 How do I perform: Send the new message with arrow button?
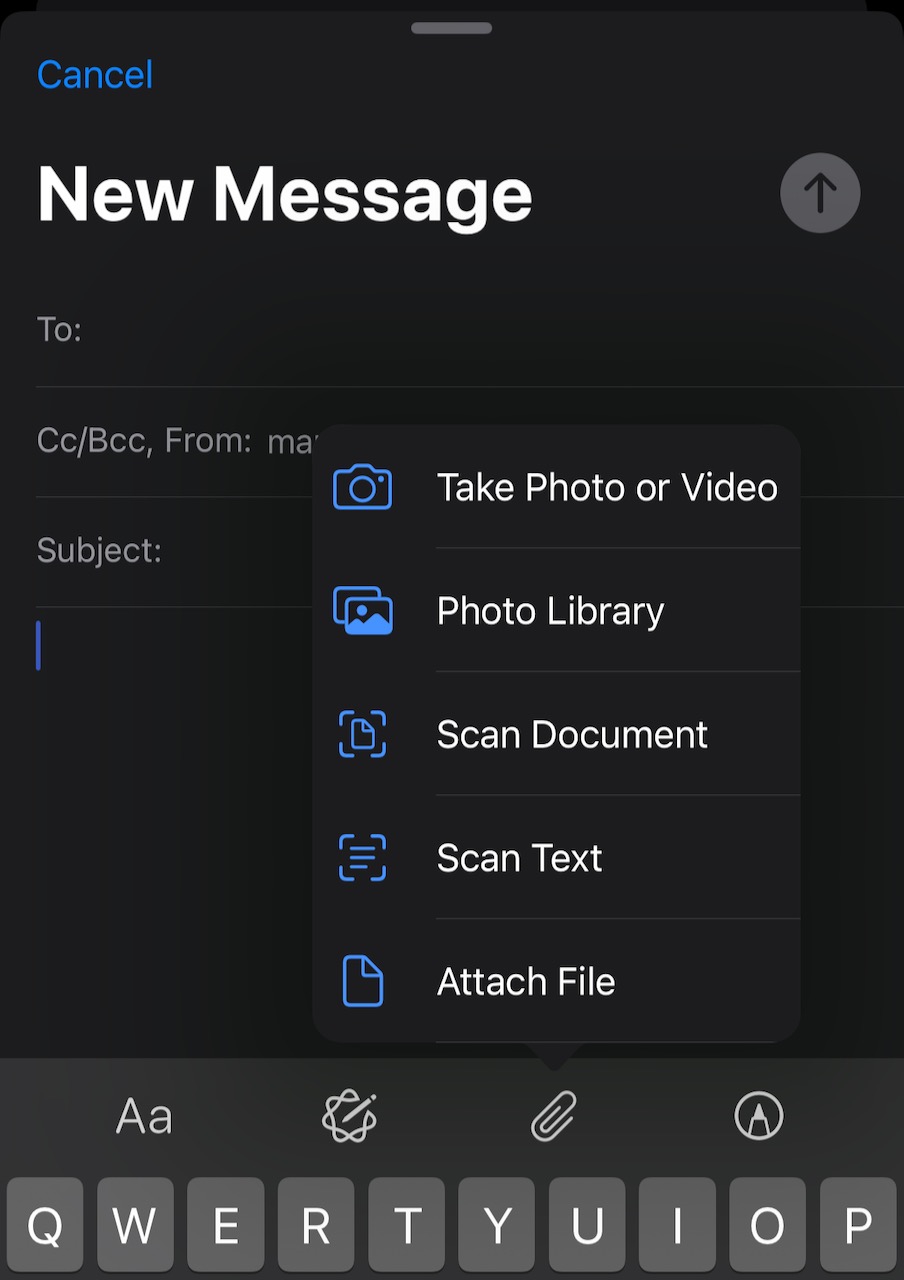[x=819, y=192]
